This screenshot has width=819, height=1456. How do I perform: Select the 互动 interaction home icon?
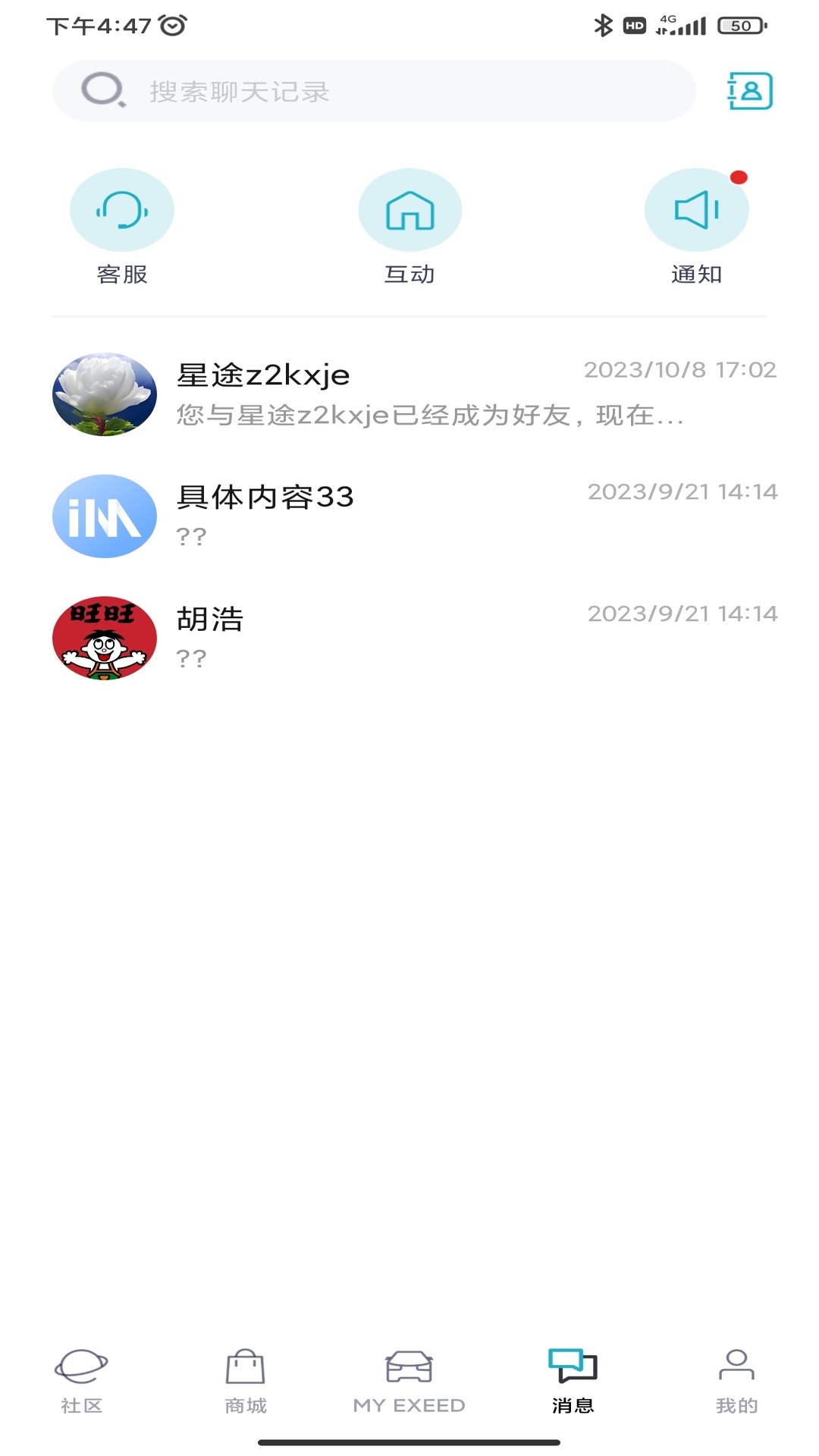click(x=409, y=209)
